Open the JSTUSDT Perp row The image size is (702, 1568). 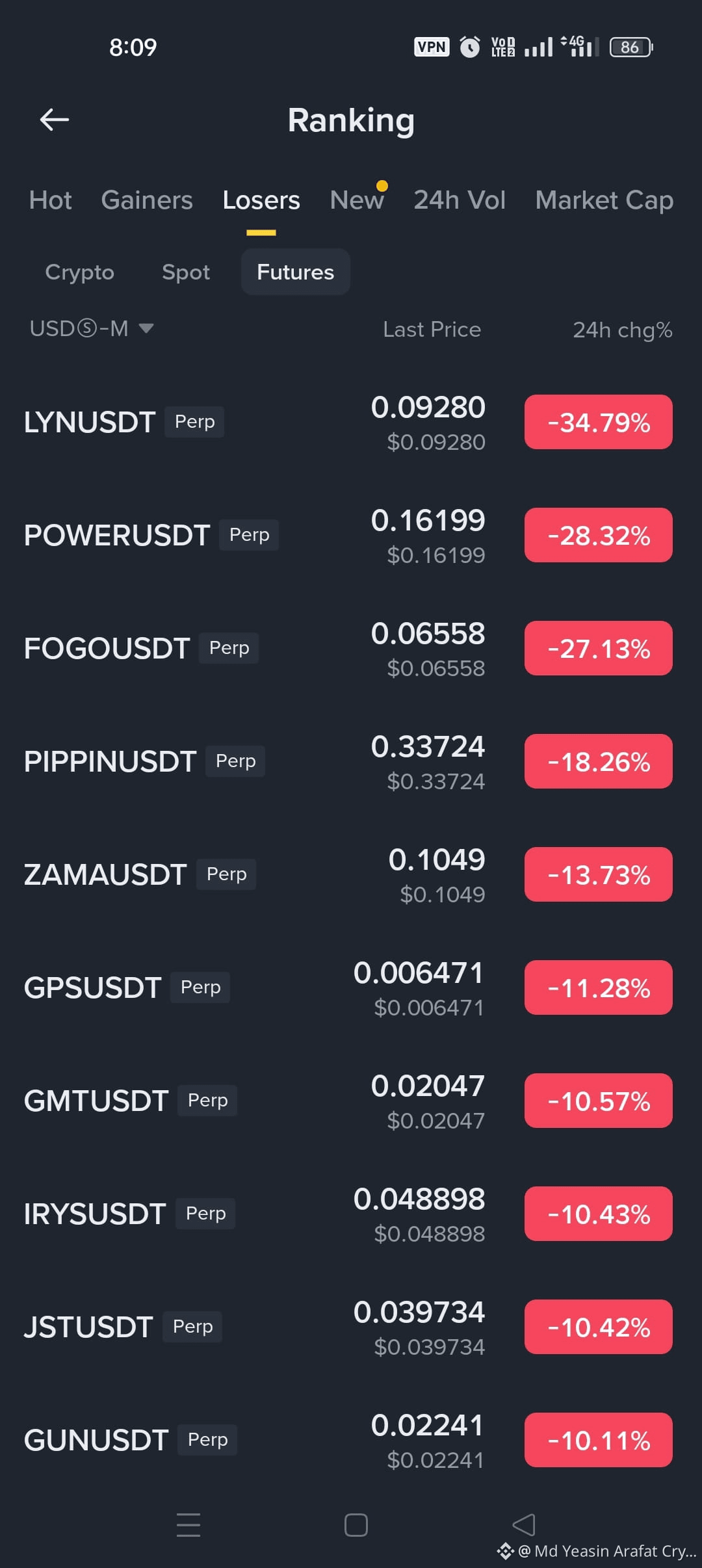point(351,1327)
